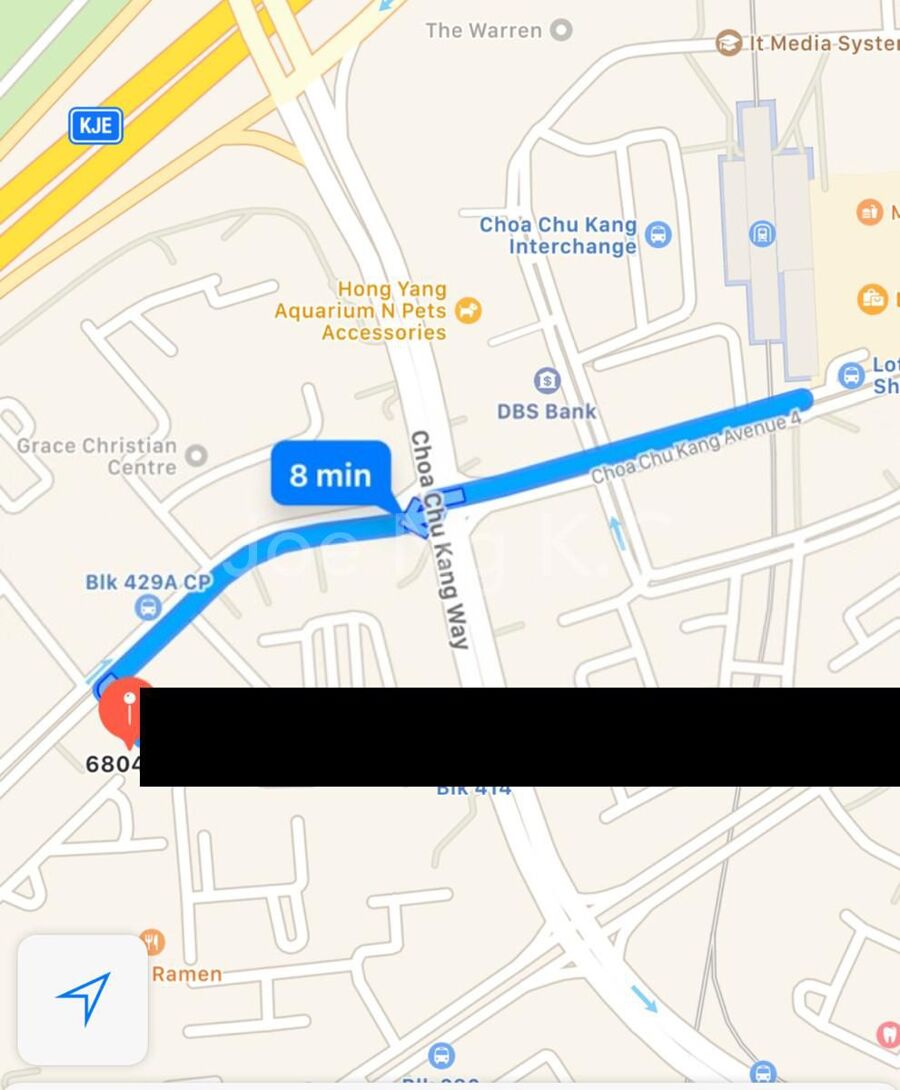This screenshot has width=900, height=1090.
Task: Open Hong Yang Aquarium N Pets Accessories
Action: click(x=468, y=311)
